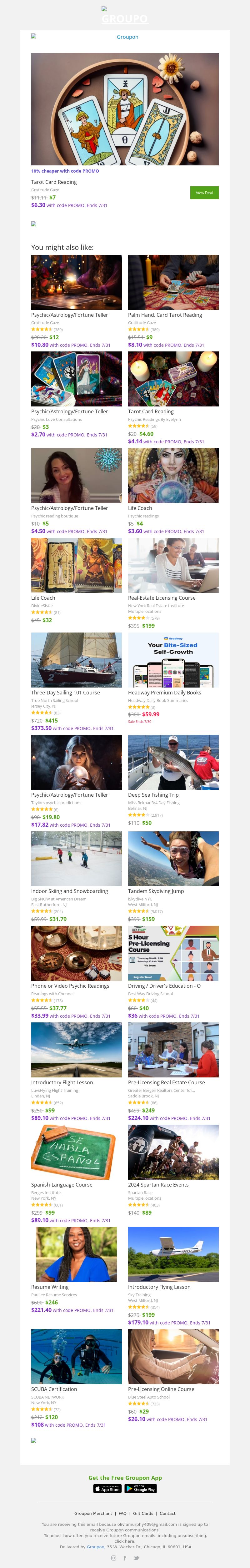Open Headway Premium Daily Books deal
The width and height of the screenshot is (250, 1568).
coord(173,660)
